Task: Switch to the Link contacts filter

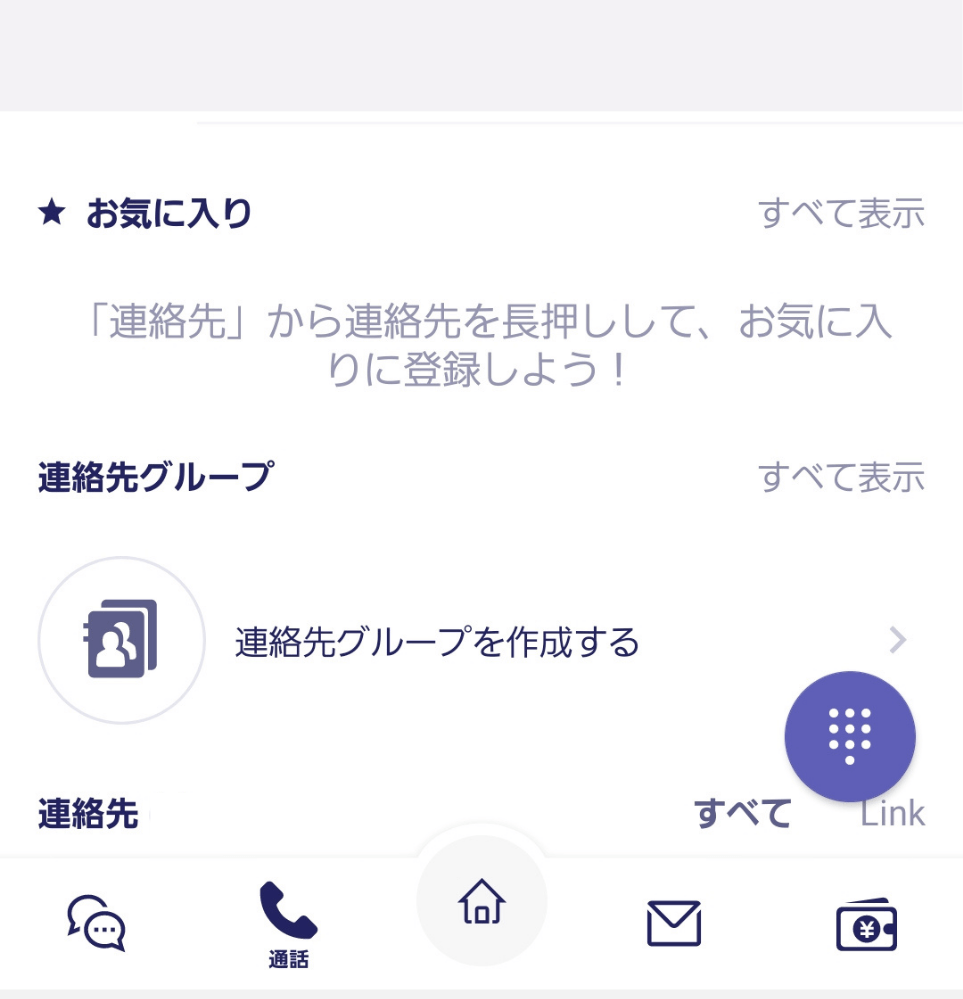Action: [892, 814]
